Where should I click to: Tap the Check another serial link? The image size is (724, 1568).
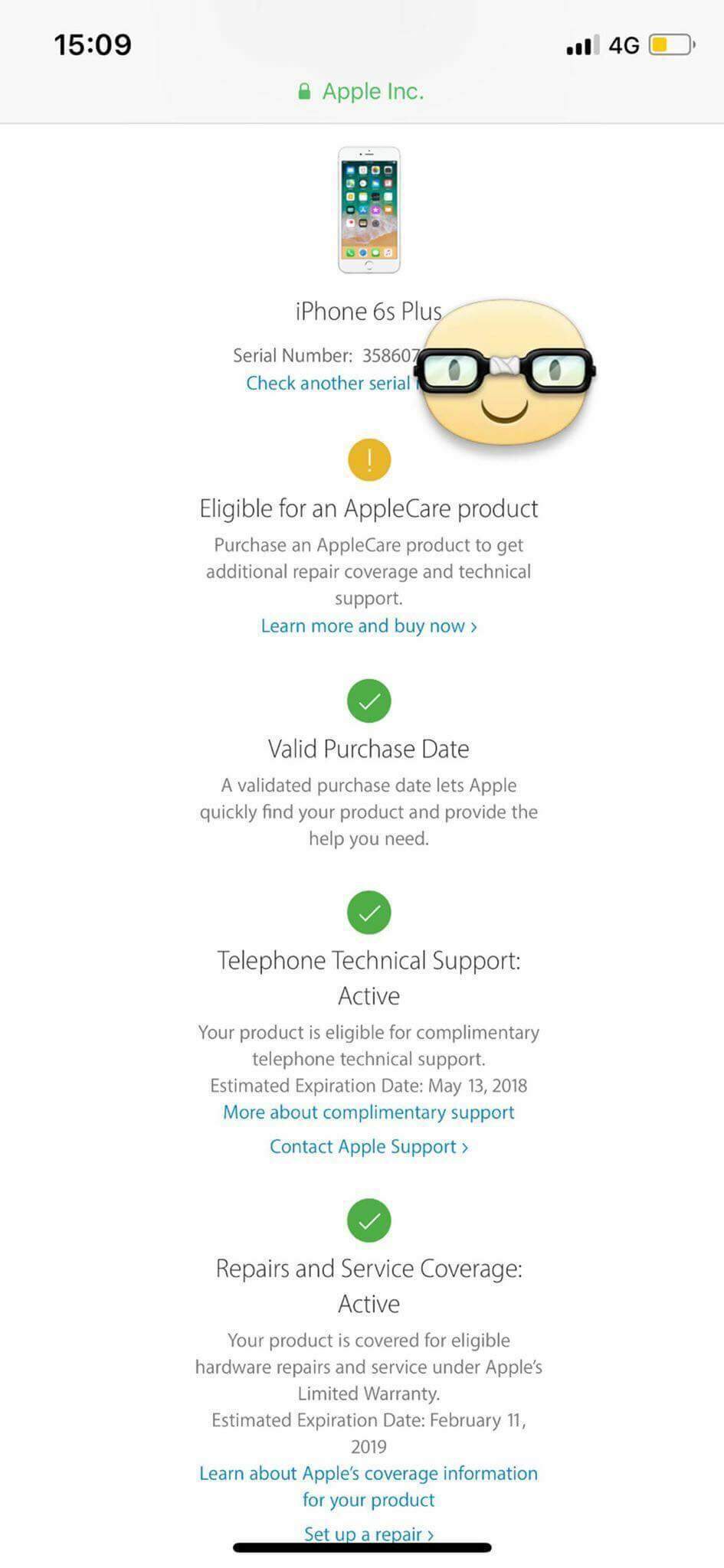point(329,384)
